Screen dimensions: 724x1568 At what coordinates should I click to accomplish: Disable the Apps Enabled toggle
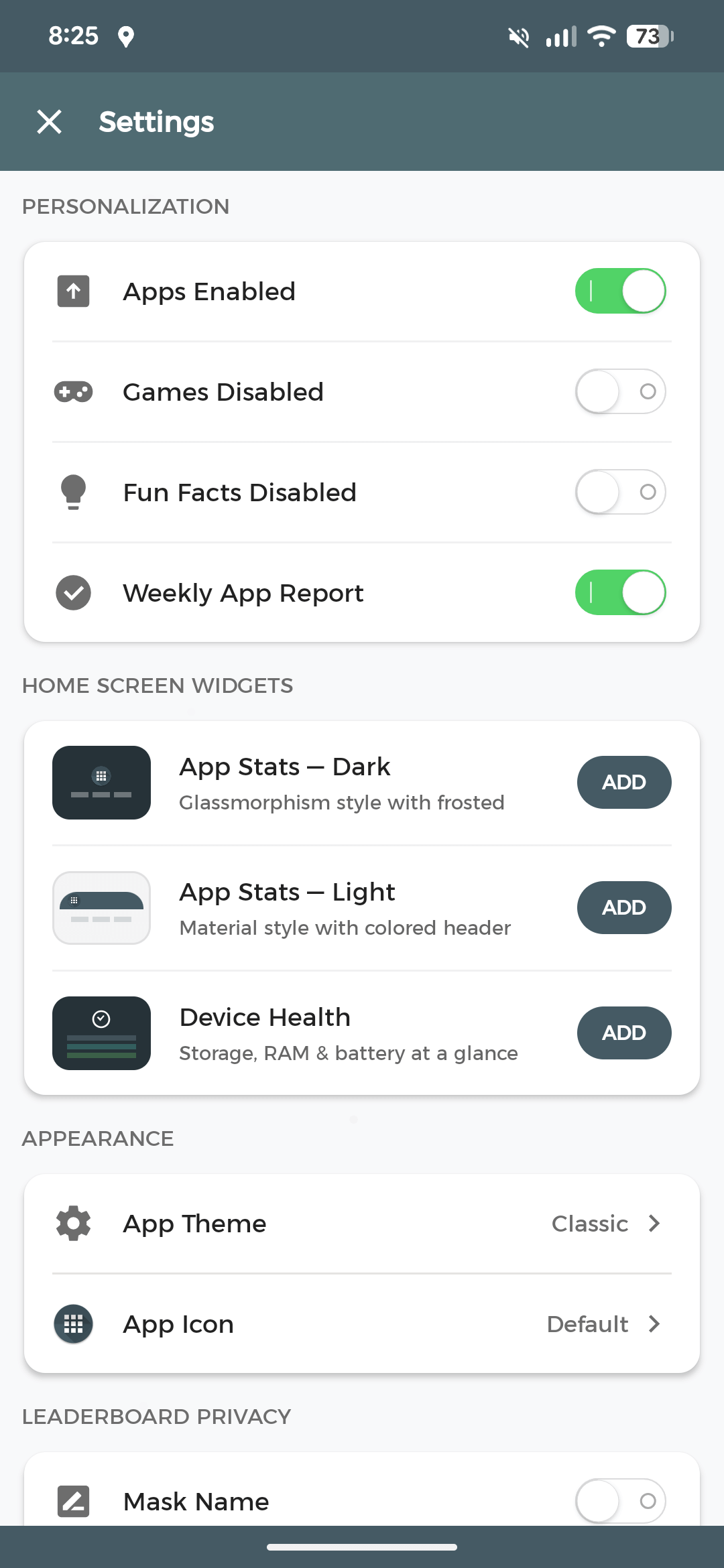click(620, 291)
